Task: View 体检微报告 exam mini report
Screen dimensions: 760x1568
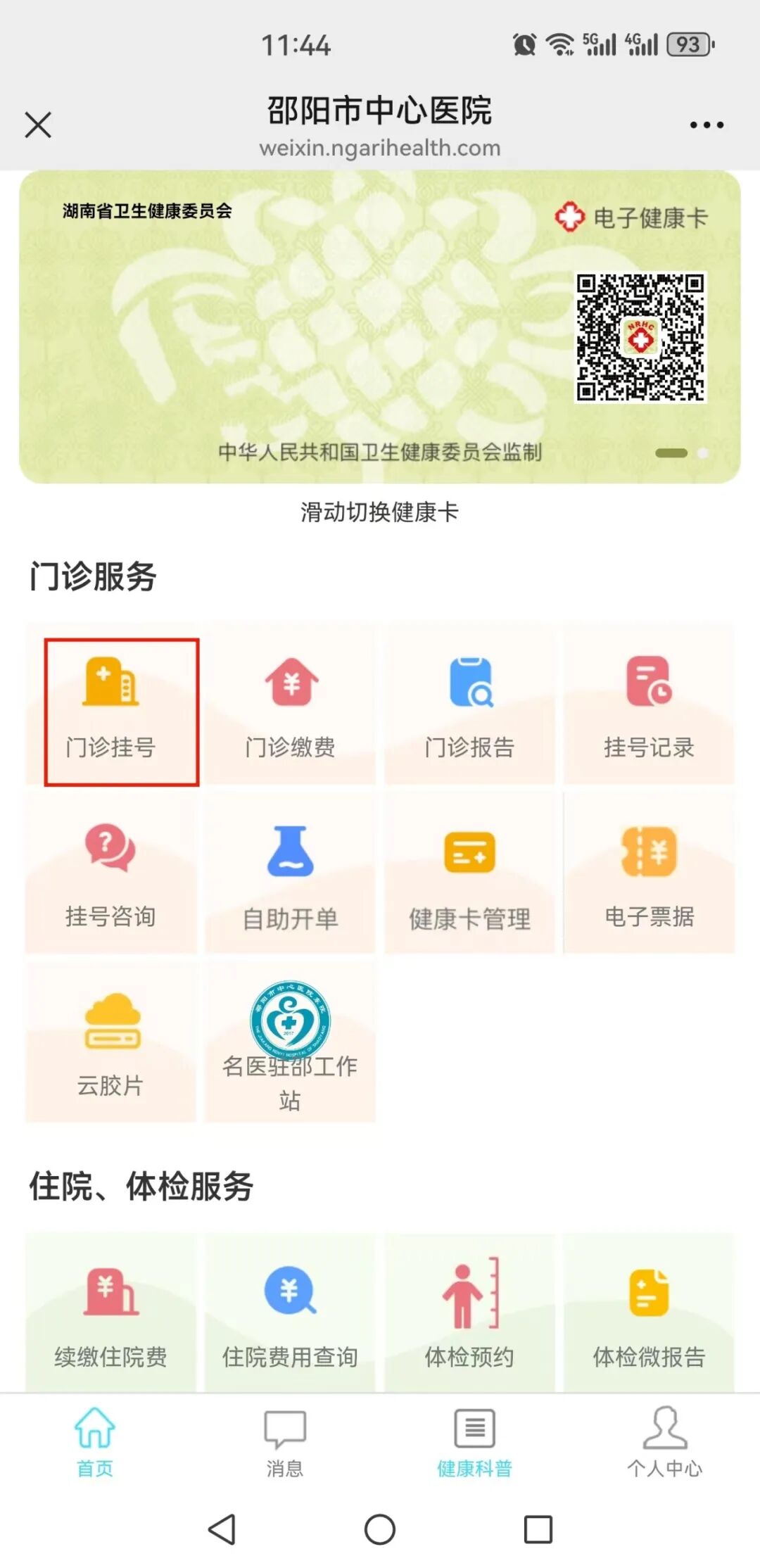Action: tap(649, 1315)
